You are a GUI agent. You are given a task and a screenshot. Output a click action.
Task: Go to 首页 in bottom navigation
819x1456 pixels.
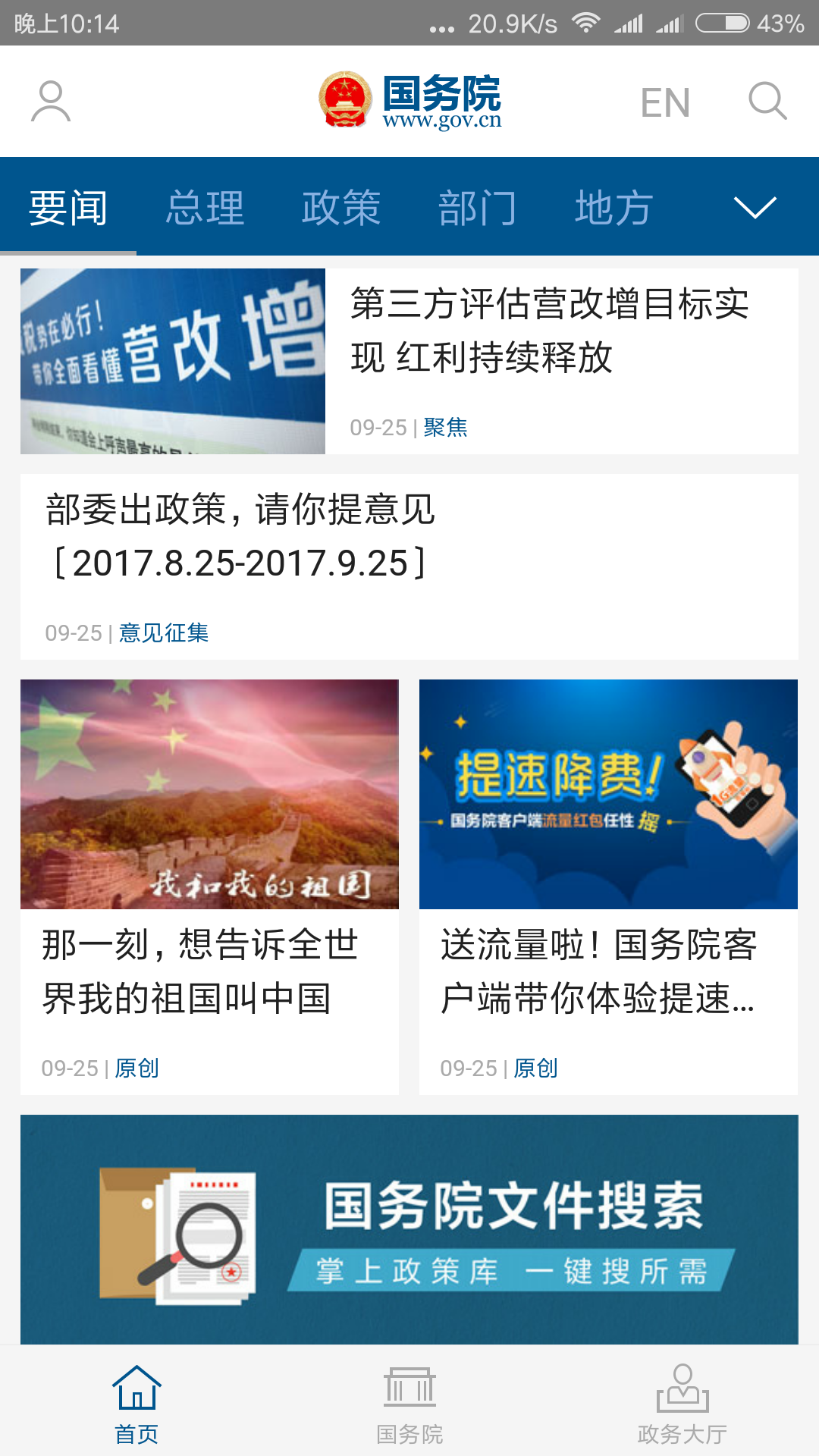tap(136, 1404)
